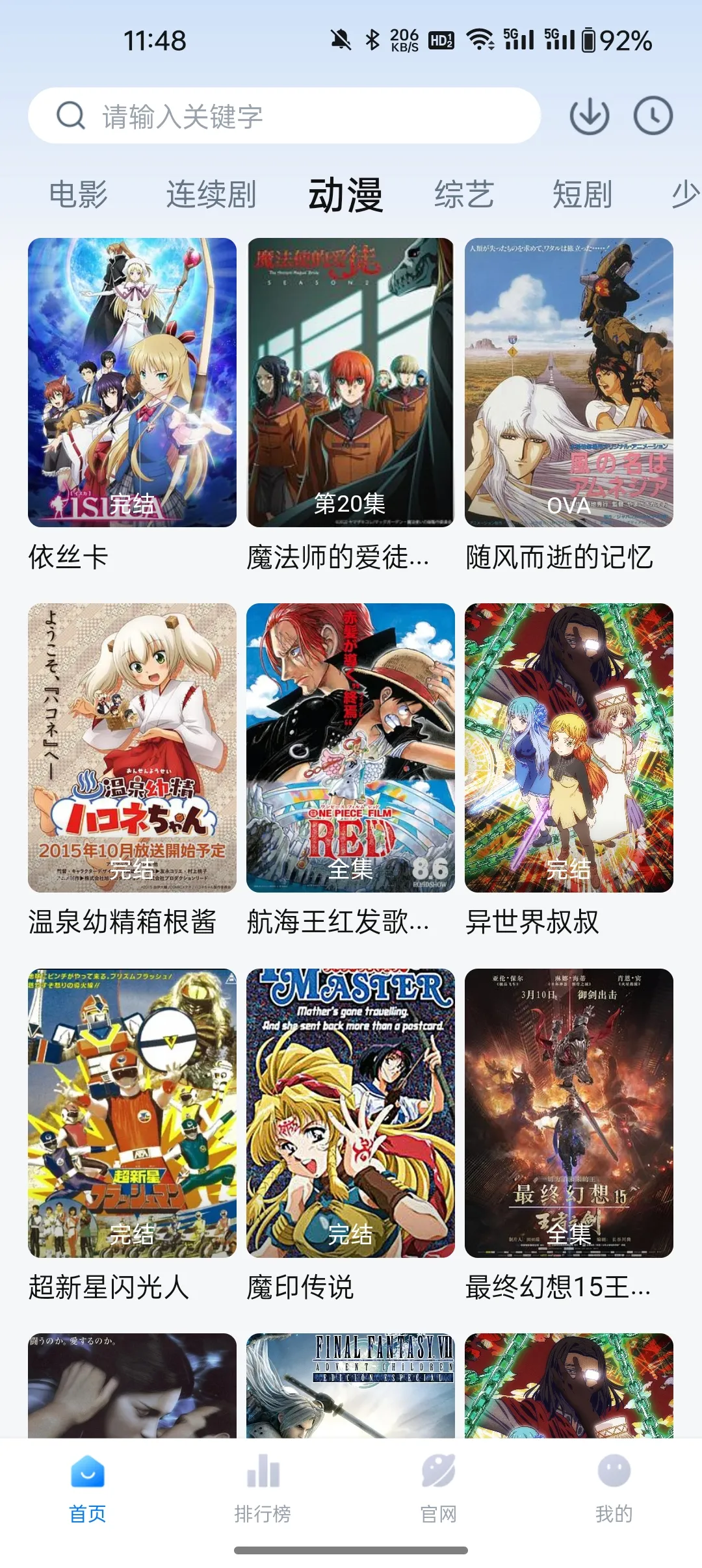
Task: Select the 短剧 category tab
Action: click(x=582, y=194)
